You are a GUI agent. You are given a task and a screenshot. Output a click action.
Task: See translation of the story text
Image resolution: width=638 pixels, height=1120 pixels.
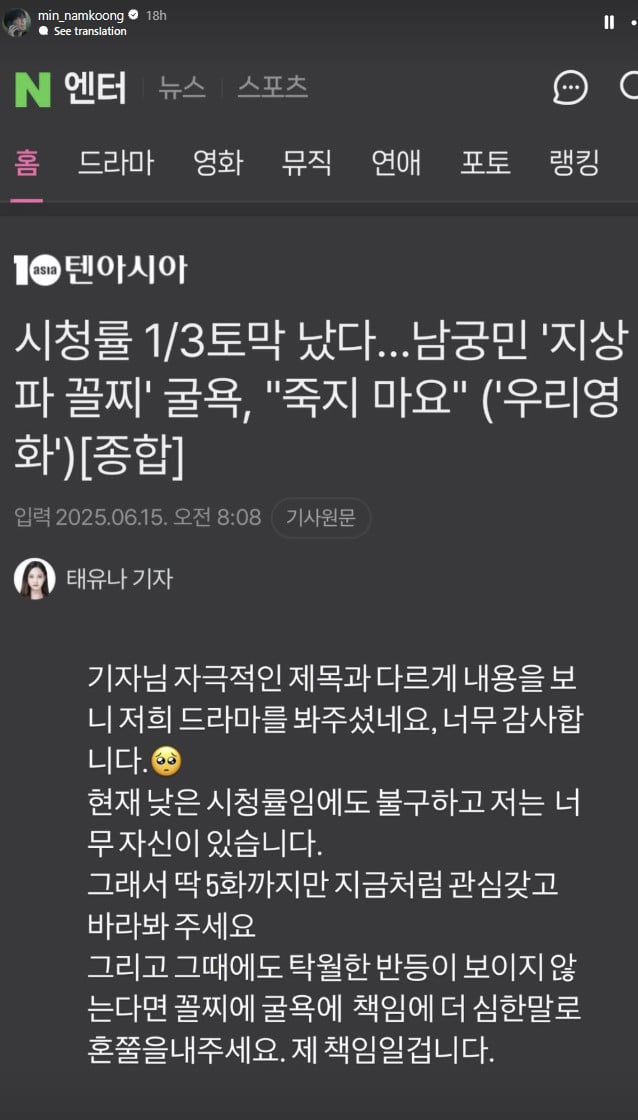(x=89, y=31)
